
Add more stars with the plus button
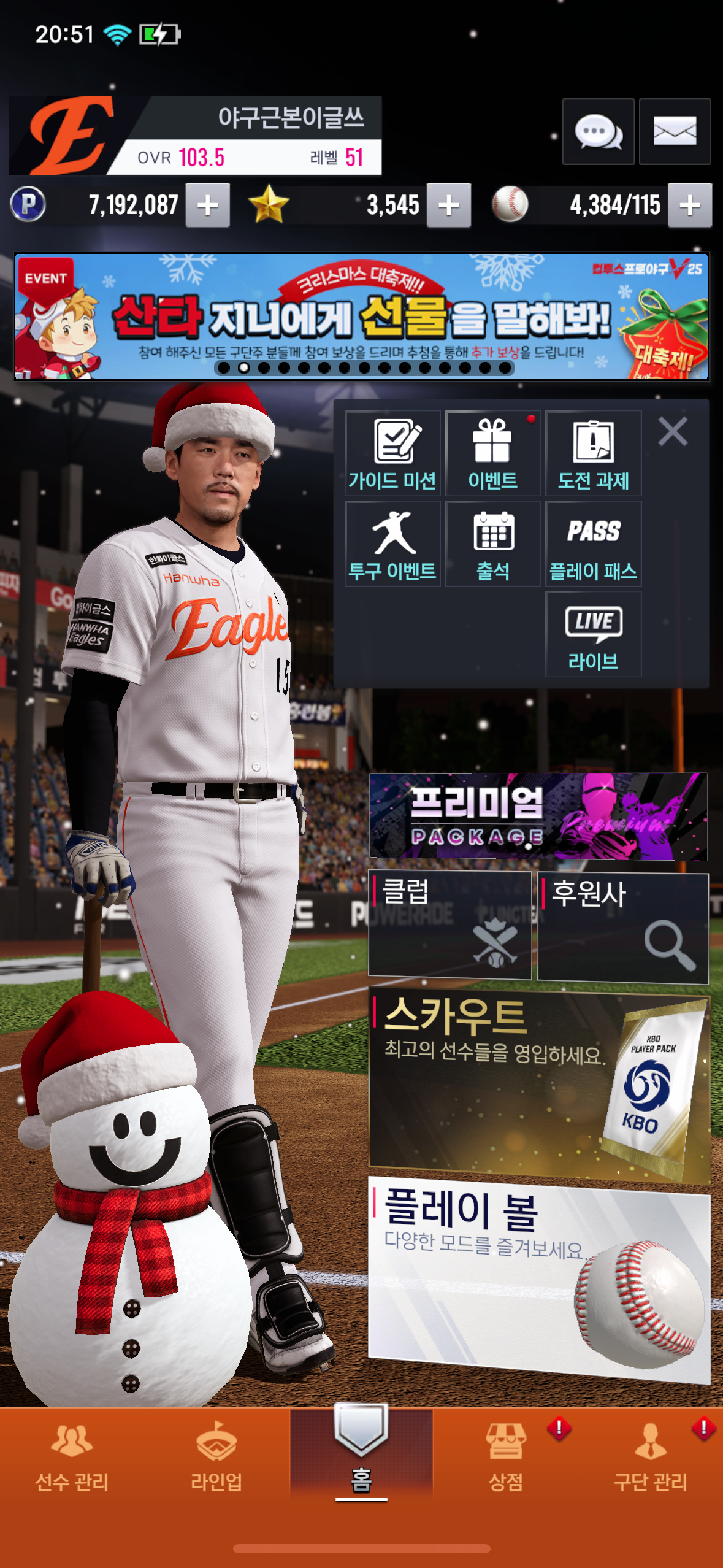(x=448, y=206)
